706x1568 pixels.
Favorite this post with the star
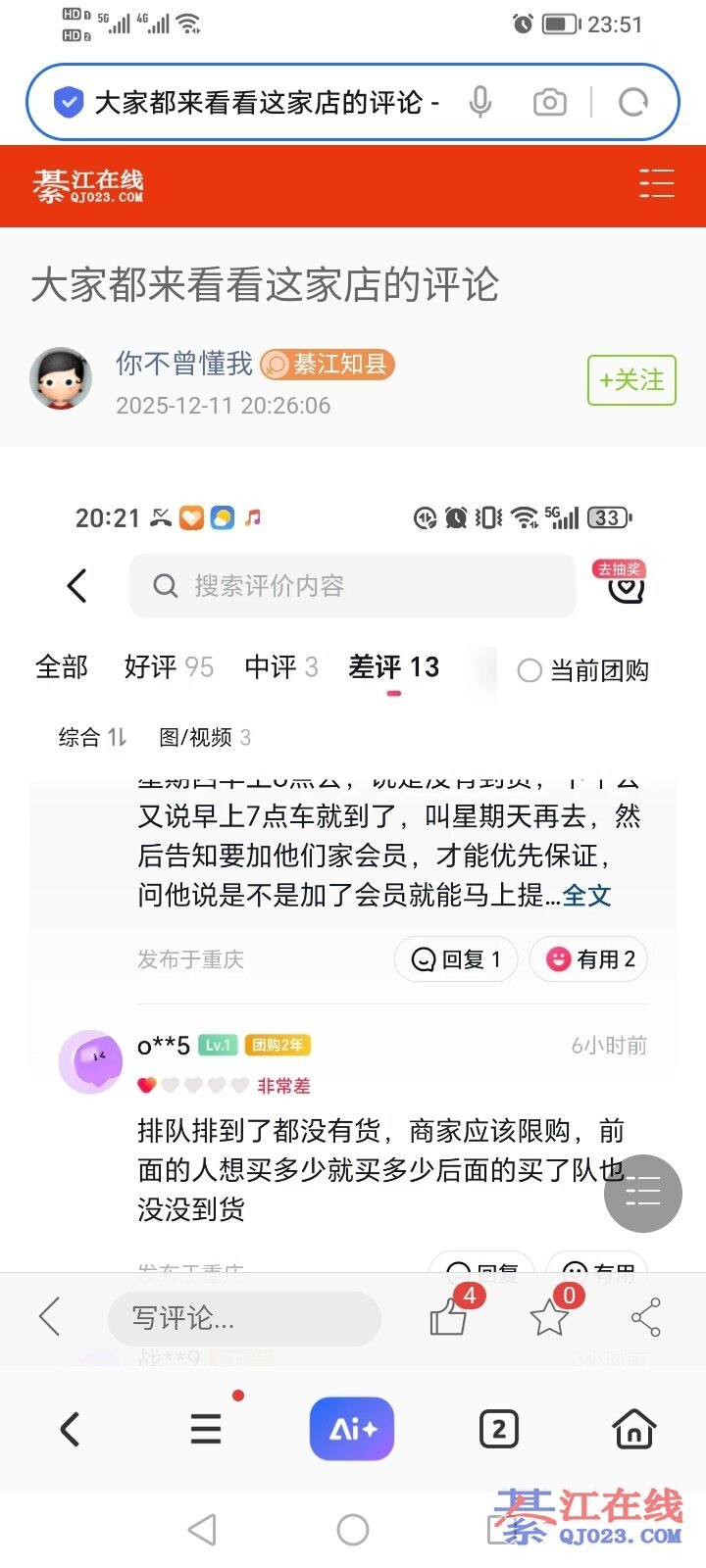coord(549,1318)
